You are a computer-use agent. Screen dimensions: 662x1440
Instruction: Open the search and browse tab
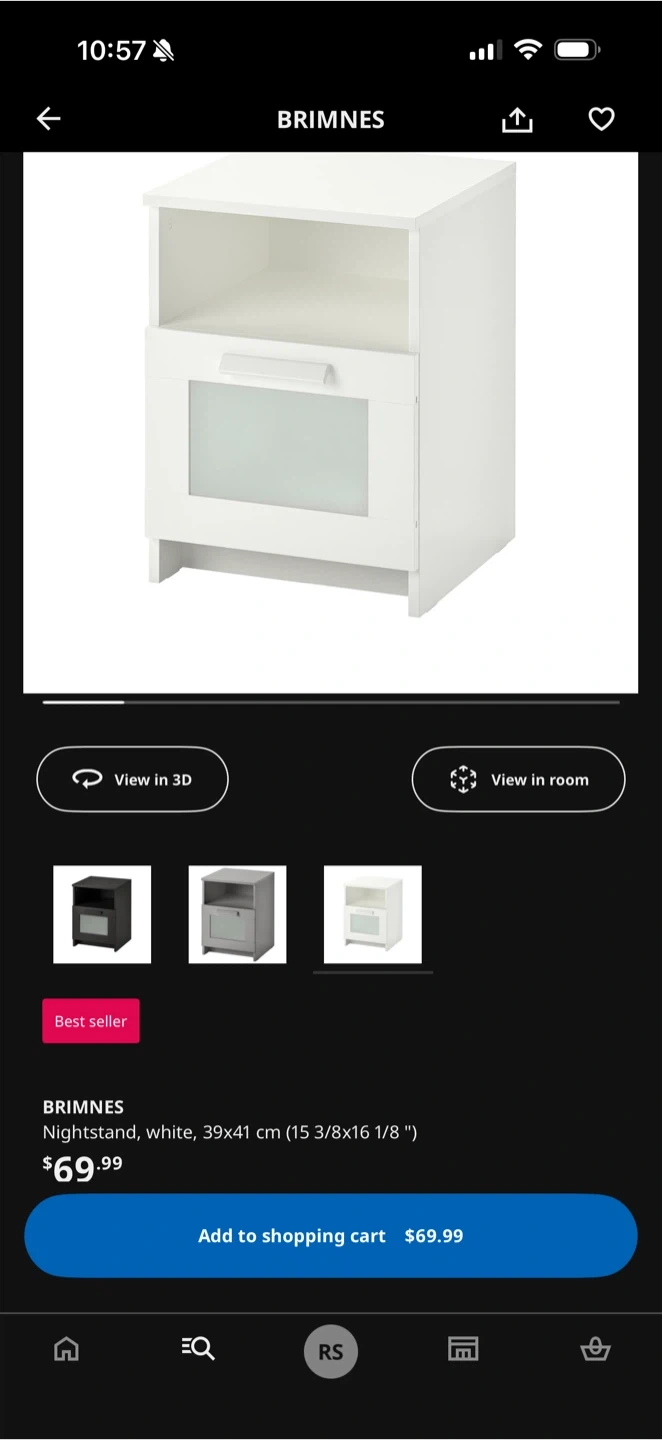coord(198,1350)
